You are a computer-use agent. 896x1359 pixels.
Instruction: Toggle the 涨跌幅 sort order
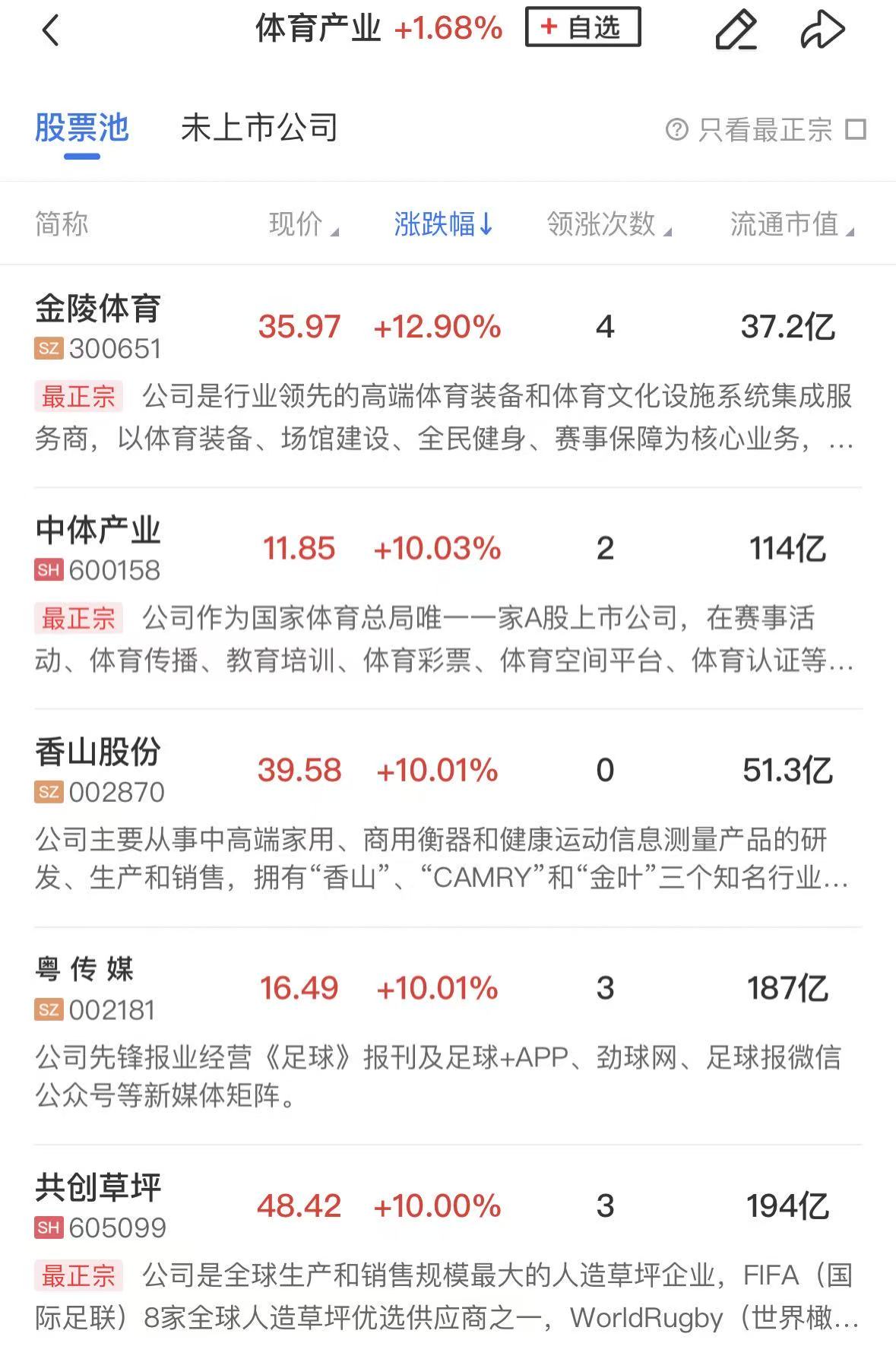443,224
